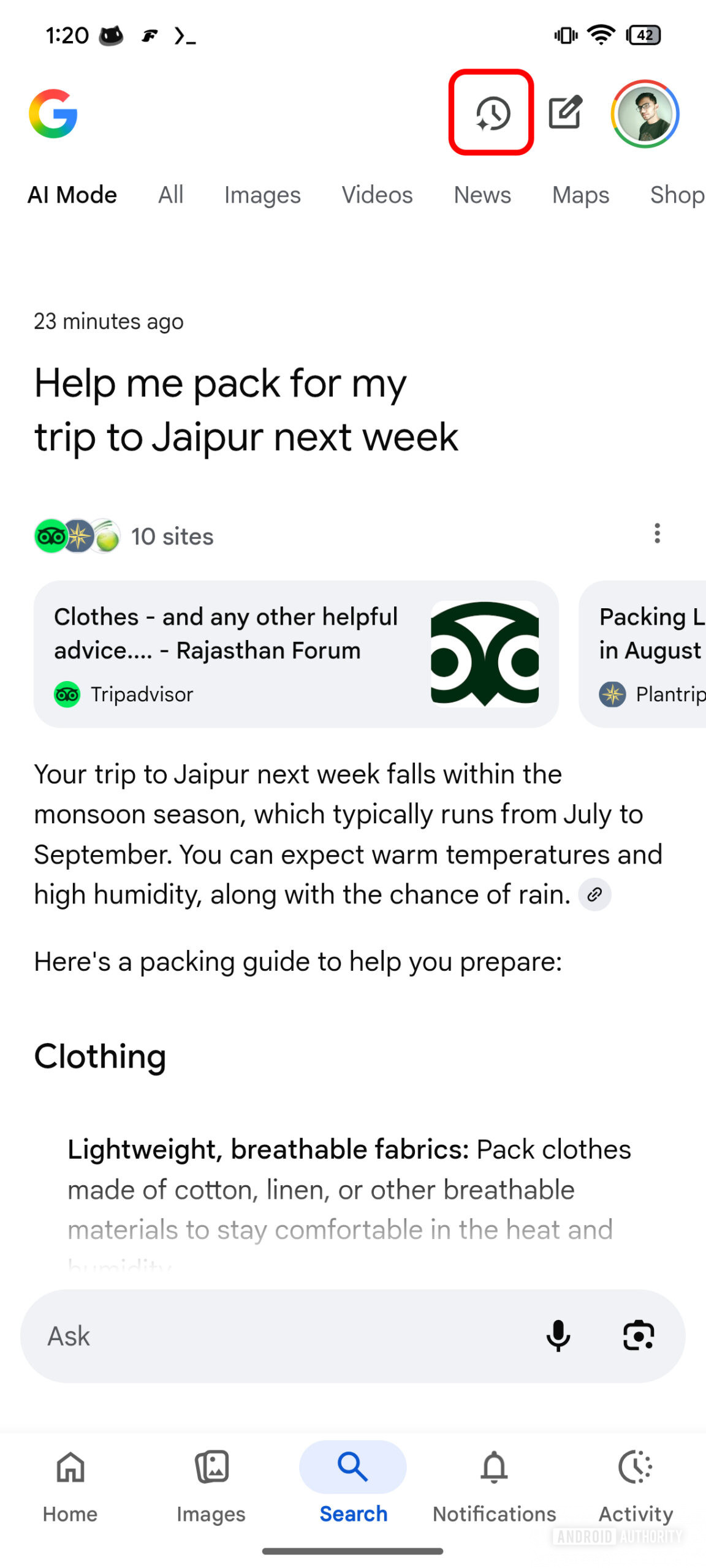Switch to the Images top tab
Image resolution: width=706 pixels, height=1568 pixels.
pyautogui.click(x=262, y=195)
